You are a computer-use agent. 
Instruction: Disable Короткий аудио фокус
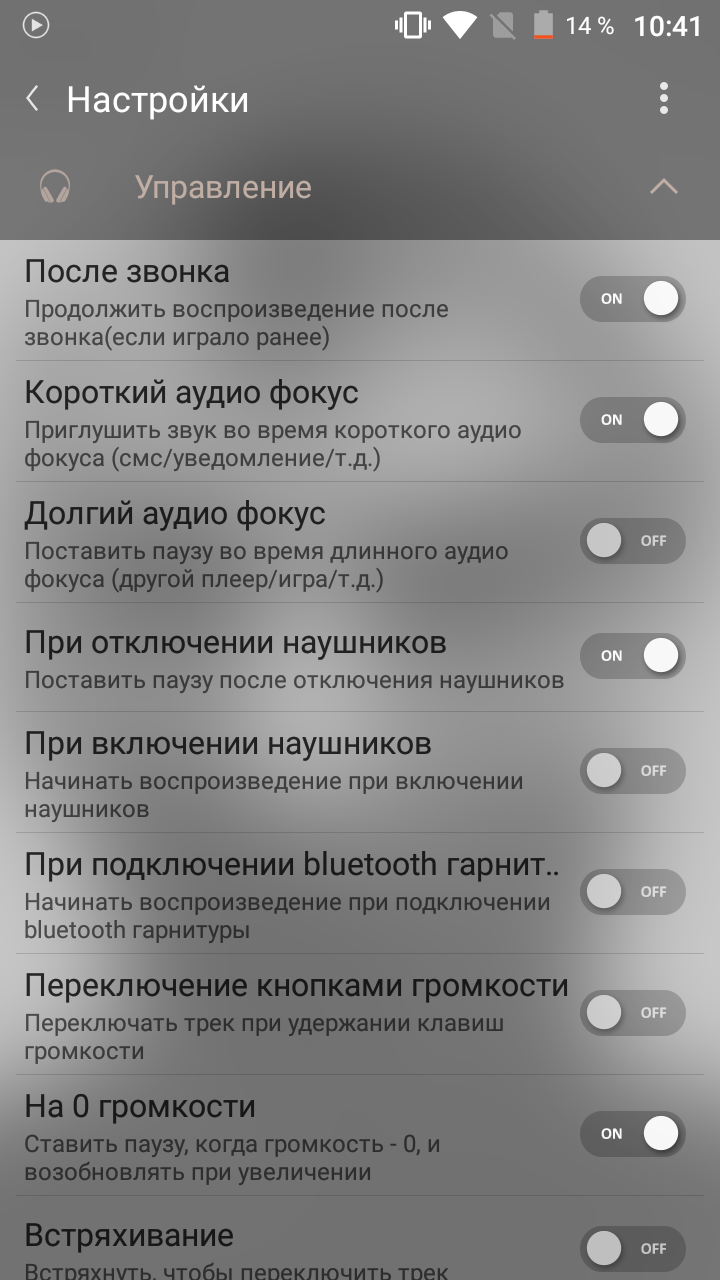pyautogui.click(x=632, y=420)
